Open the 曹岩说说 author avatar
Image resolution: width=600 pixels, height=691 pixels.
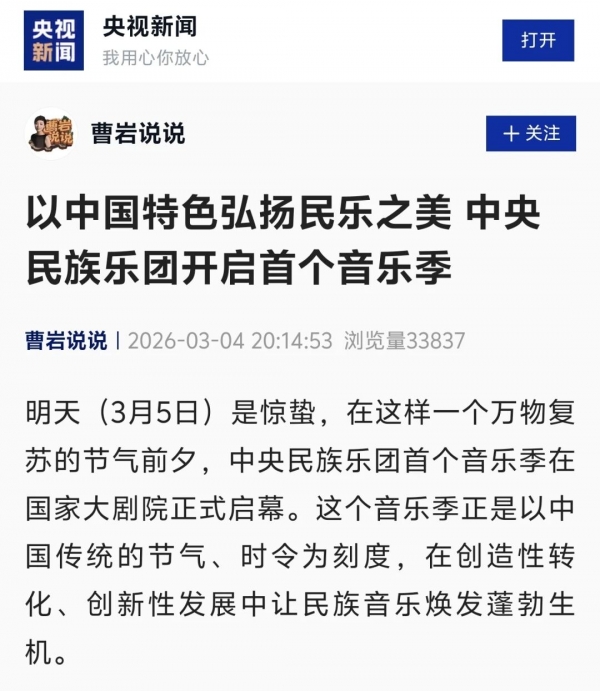50,134
